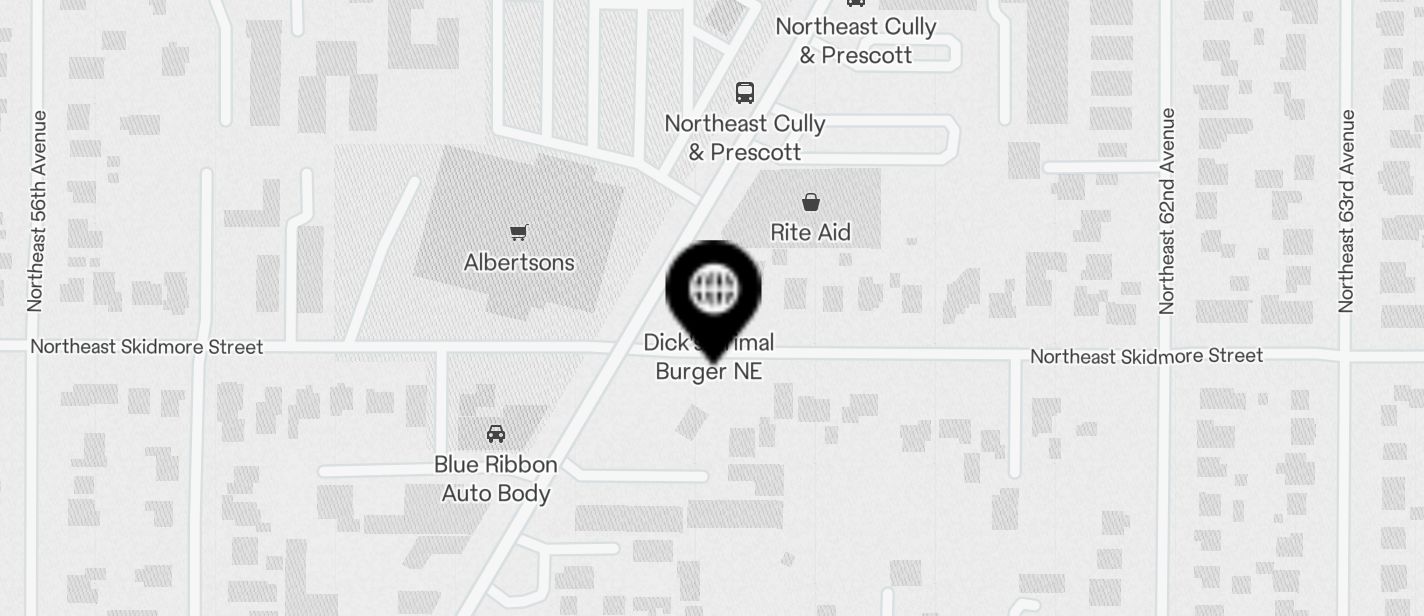Select the Albertsons store on map
The image size is (1424, 616).
point(518,234)
